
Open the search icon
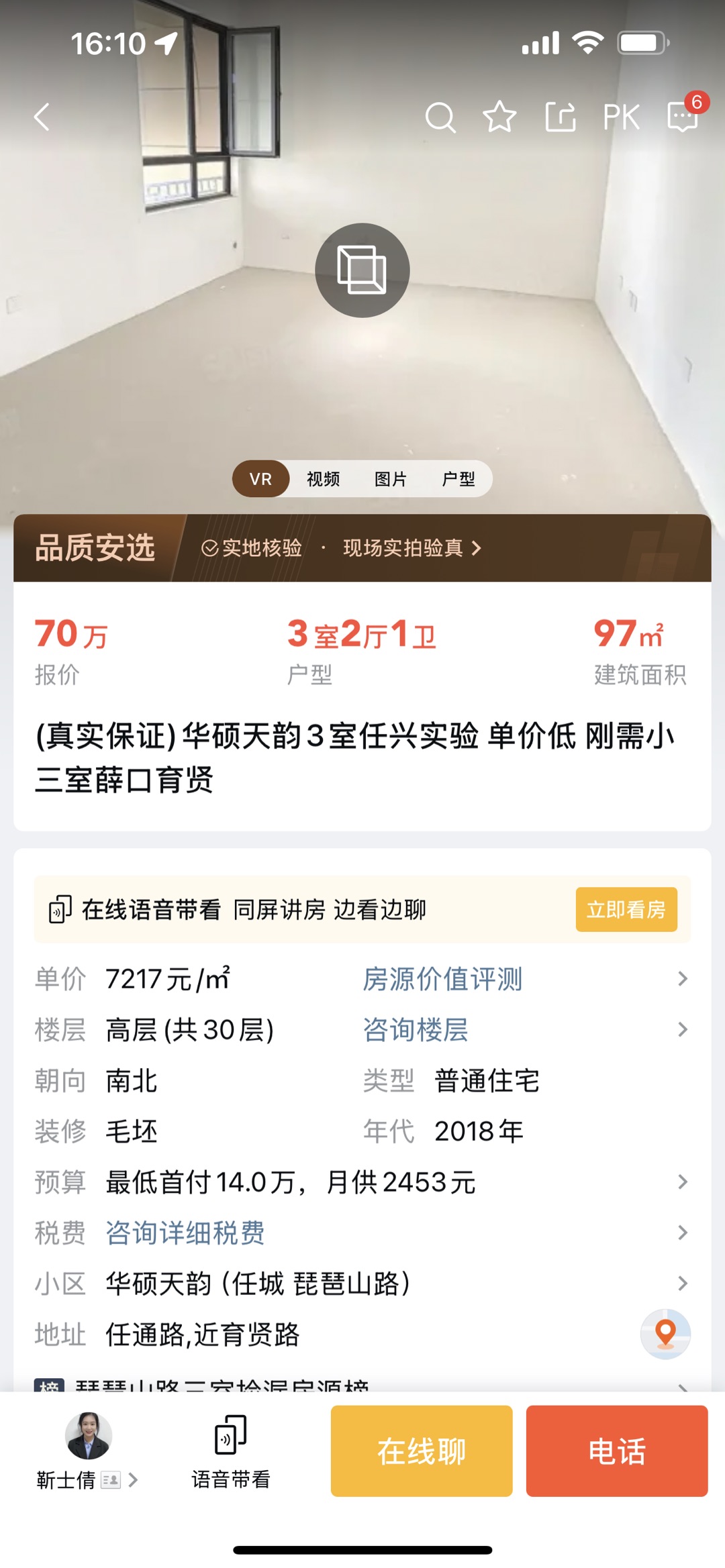pos(440,117)
